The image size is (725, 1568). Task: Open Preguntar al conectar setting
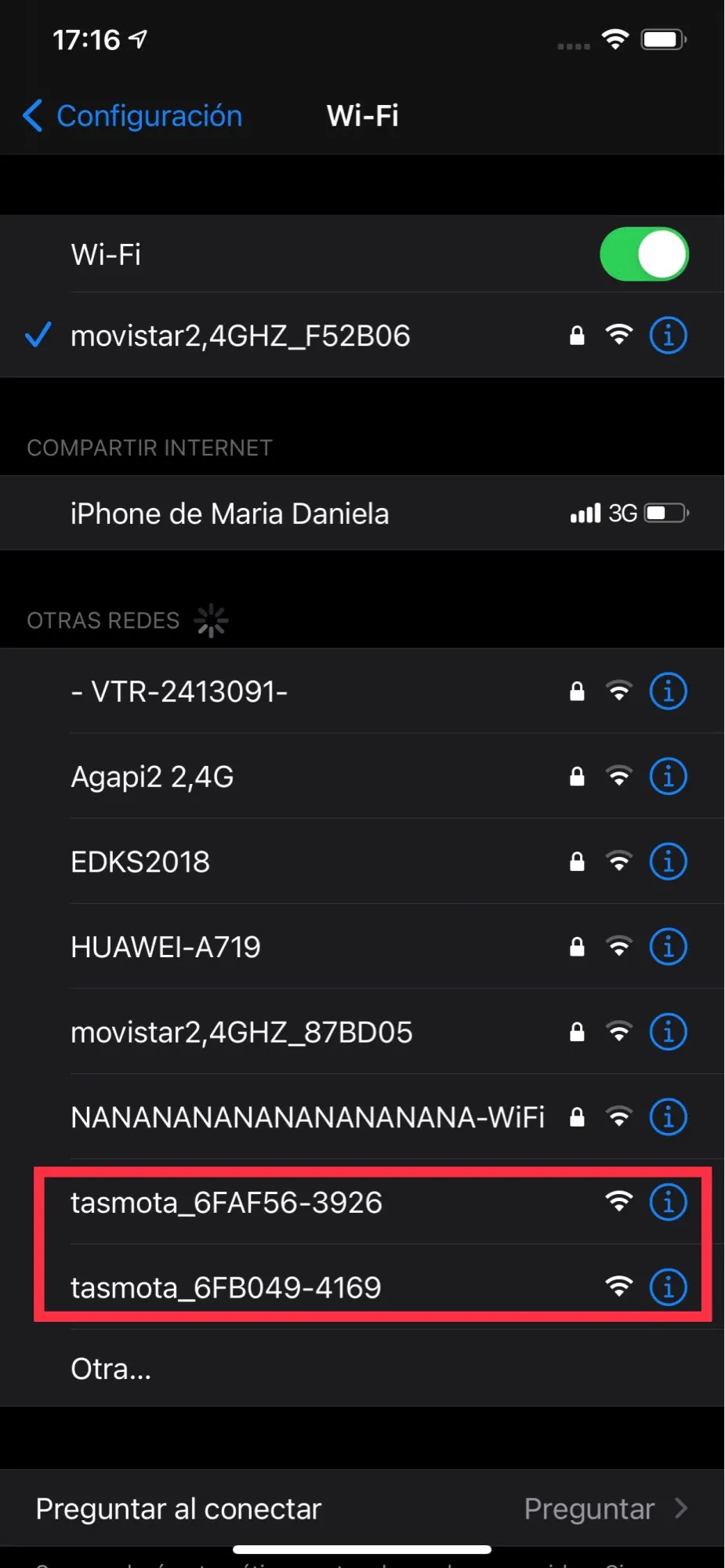pos(361,1508)
